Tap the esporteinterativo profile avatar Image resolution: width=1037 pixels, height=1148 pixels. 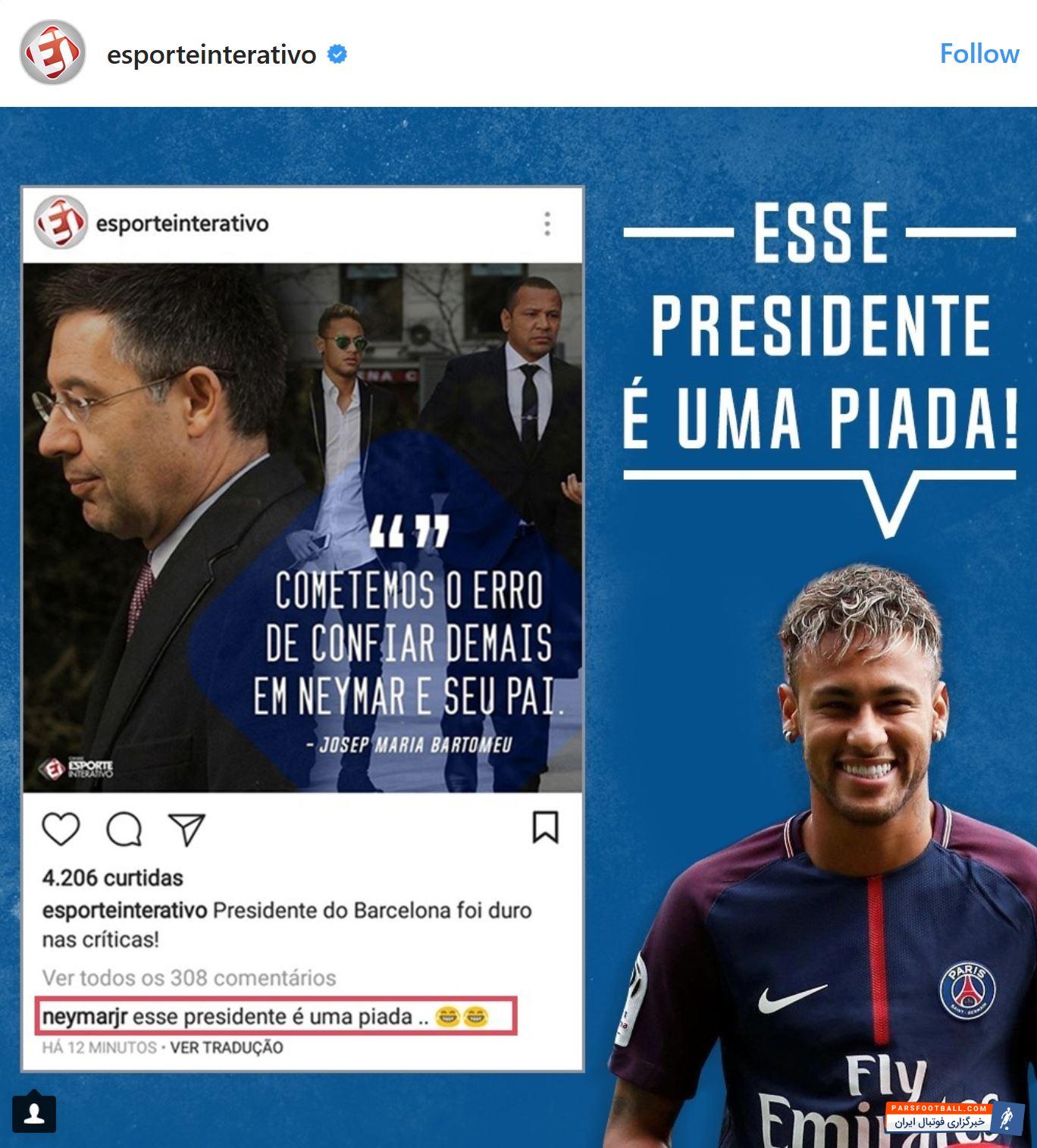[x=52, y=53]
